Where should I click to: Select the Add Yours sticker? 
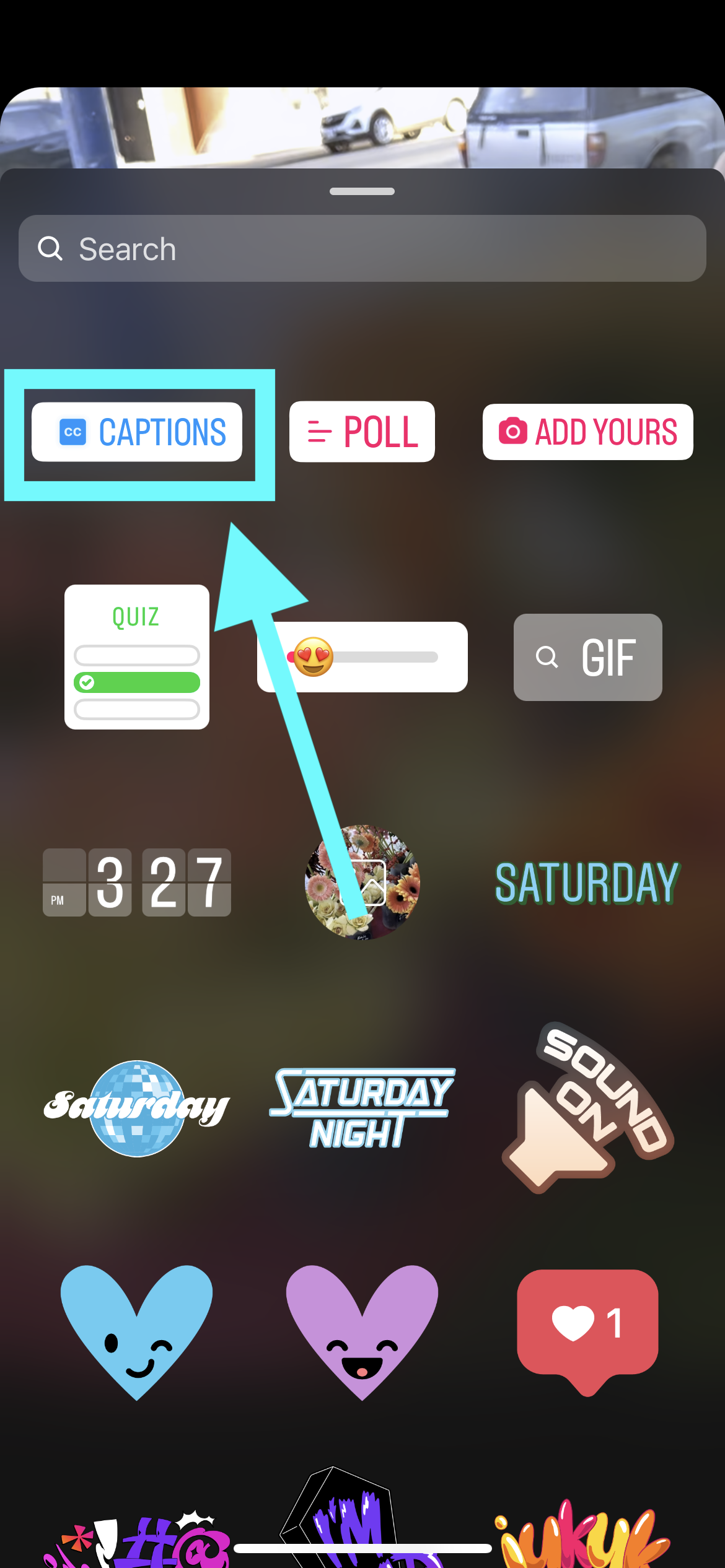tap(587, 432)
